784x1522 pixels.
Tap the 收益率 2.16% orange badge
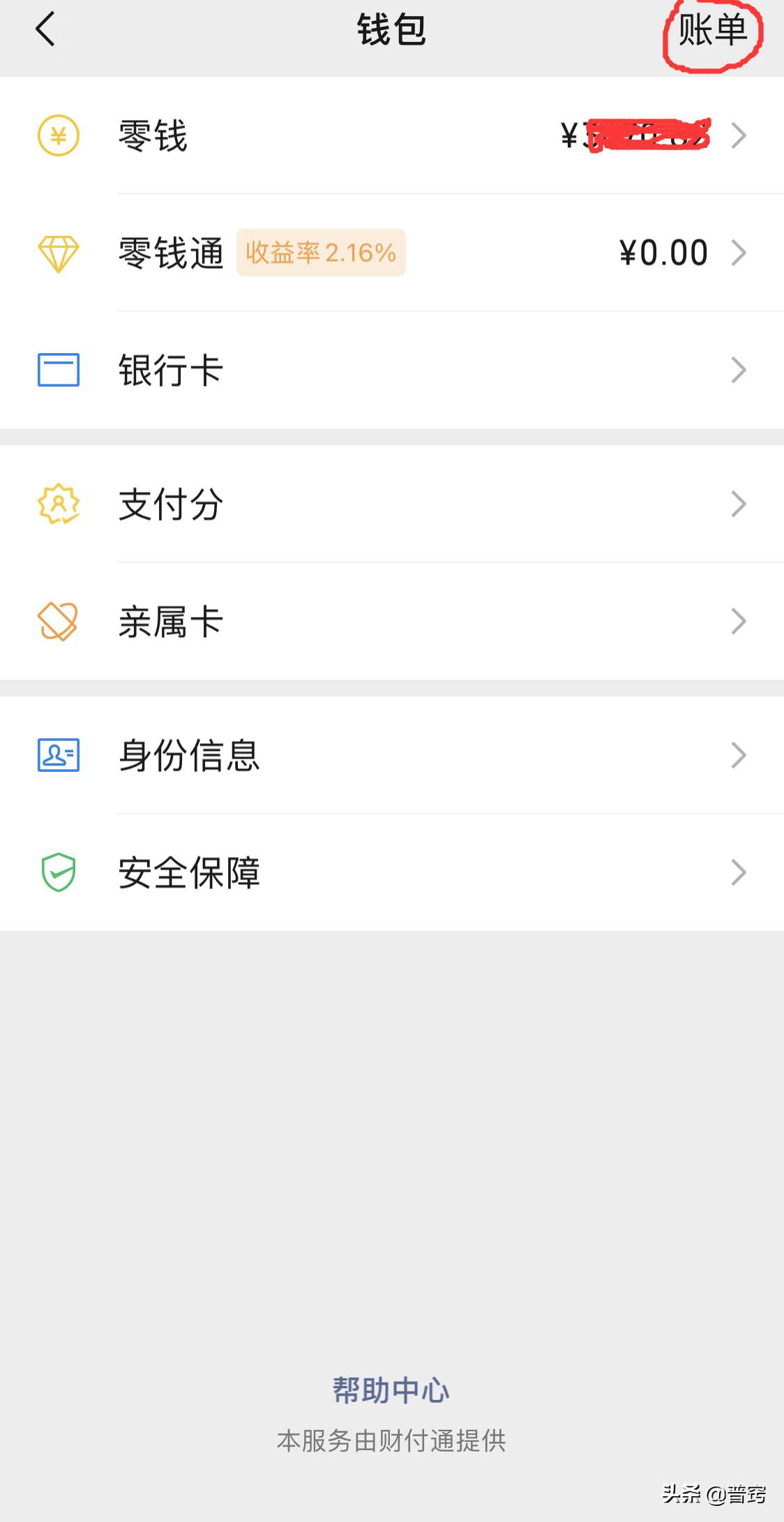click(x=321, y=253)
